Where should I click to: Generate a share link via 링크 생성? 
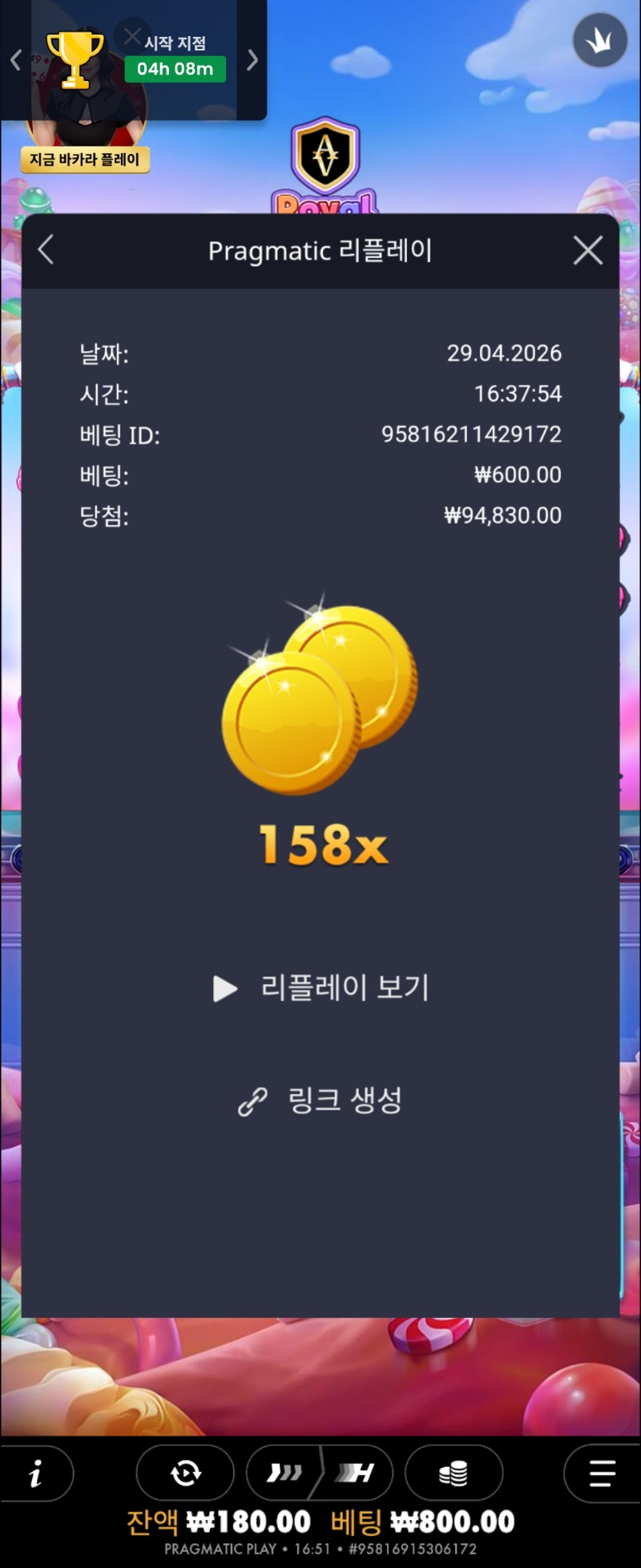click(x=320, y=1101)
